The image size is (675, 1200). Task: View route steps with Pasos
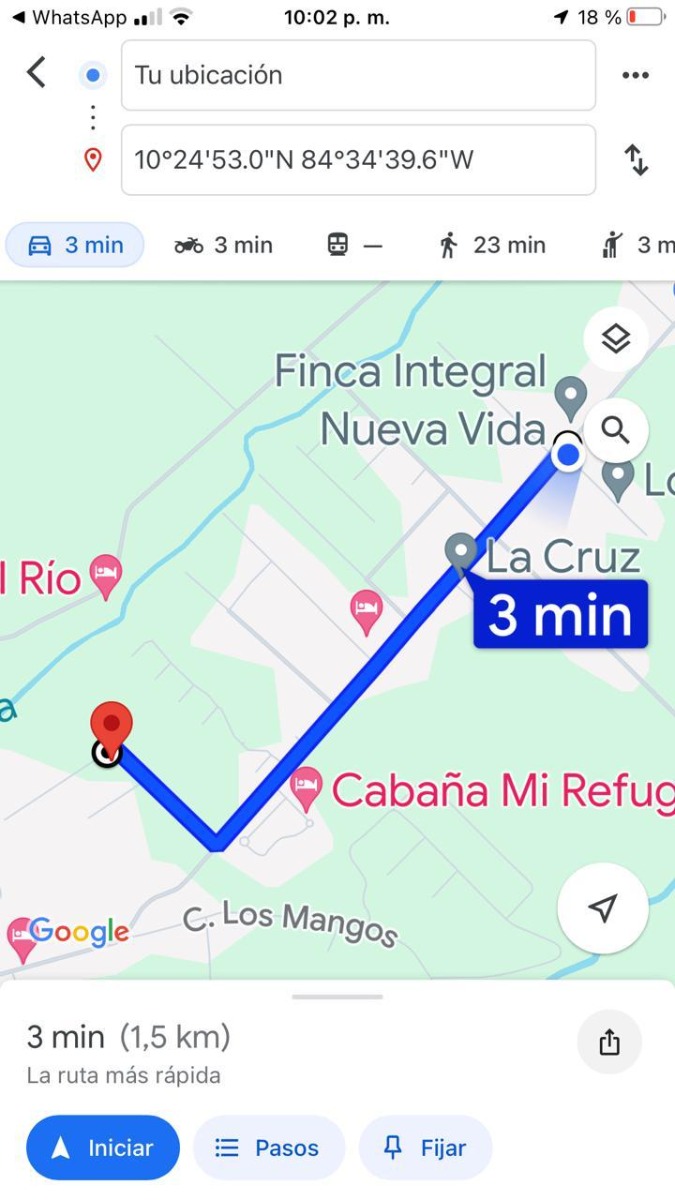pyautogui.click(x=268, y=1148)
